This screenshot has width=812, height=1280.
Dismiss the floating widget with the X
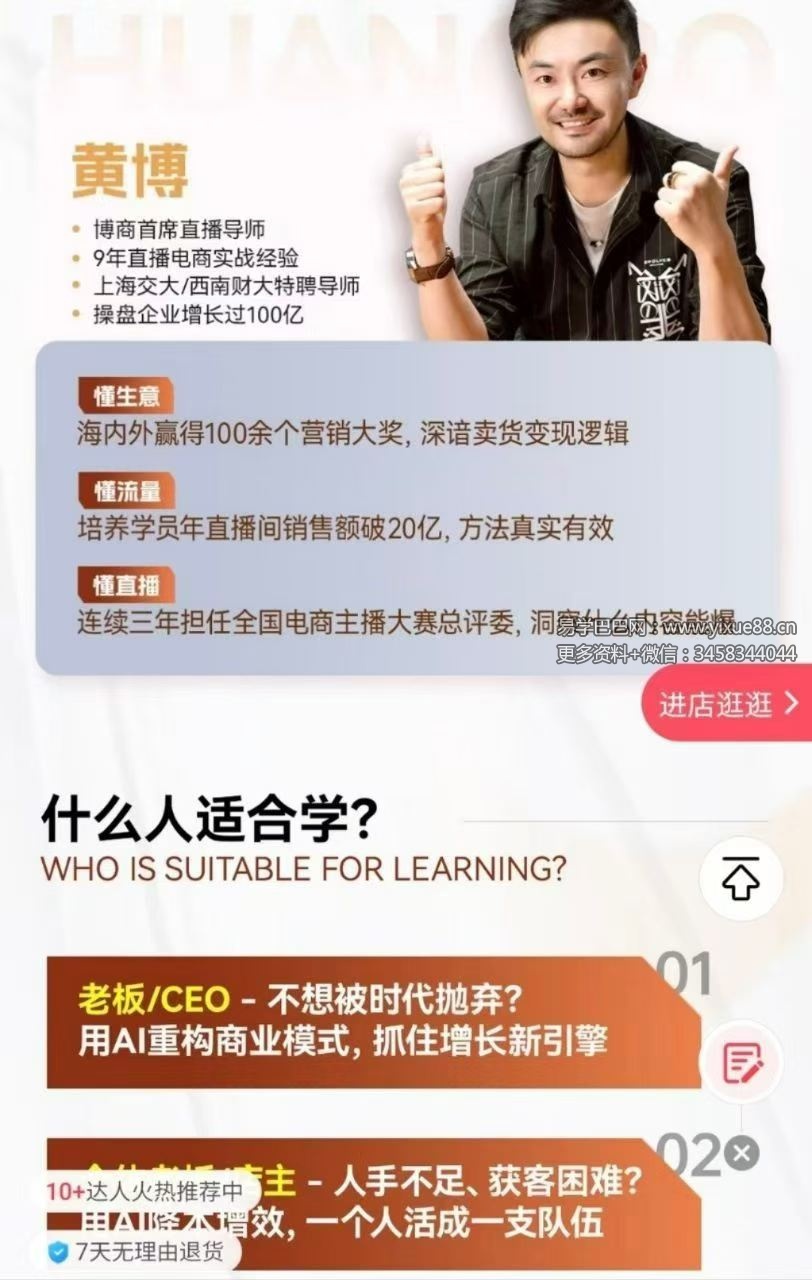(x=741, y=1154)
